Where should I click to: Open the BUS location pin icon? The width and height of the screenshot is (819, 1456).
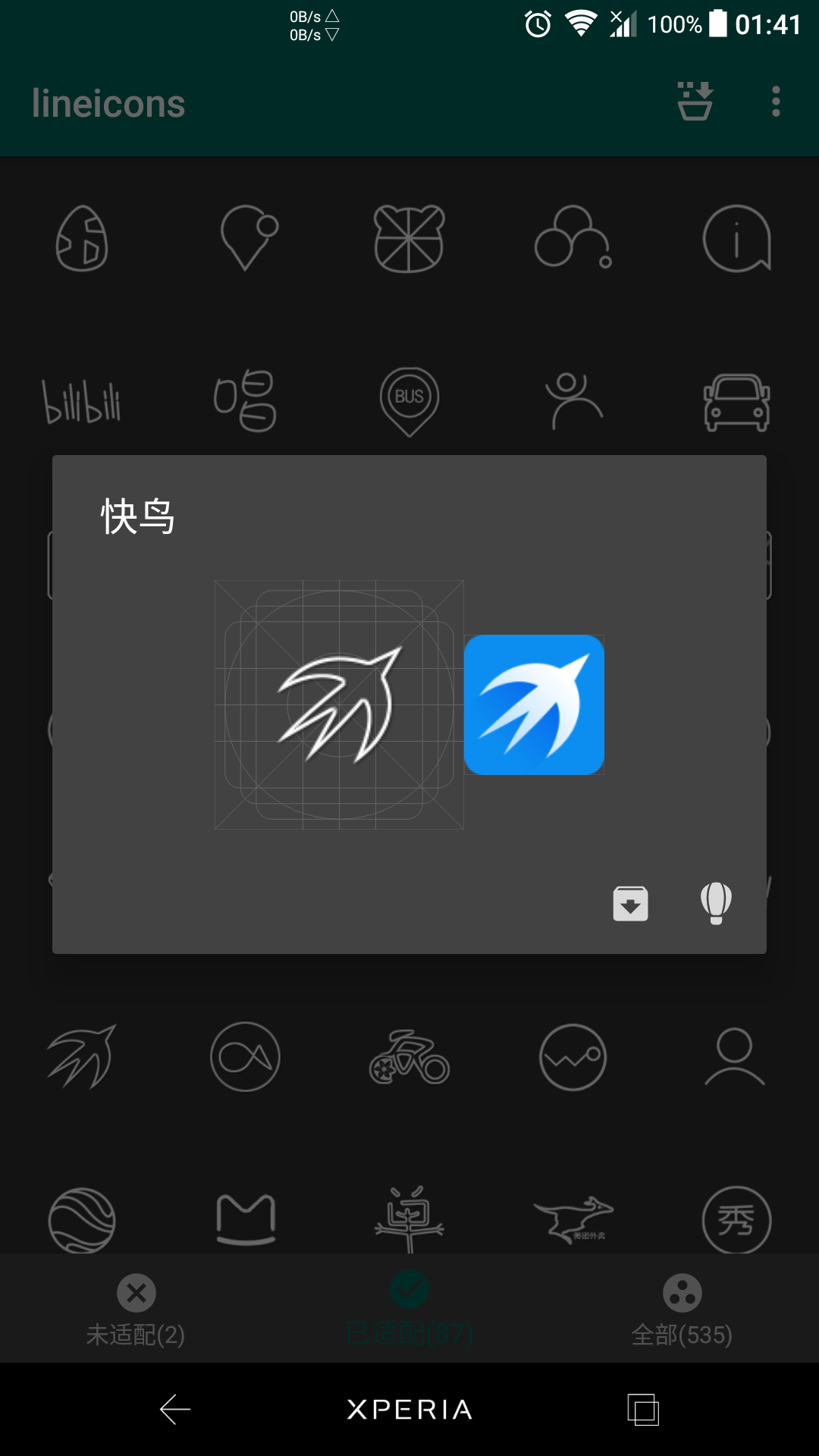409,402
